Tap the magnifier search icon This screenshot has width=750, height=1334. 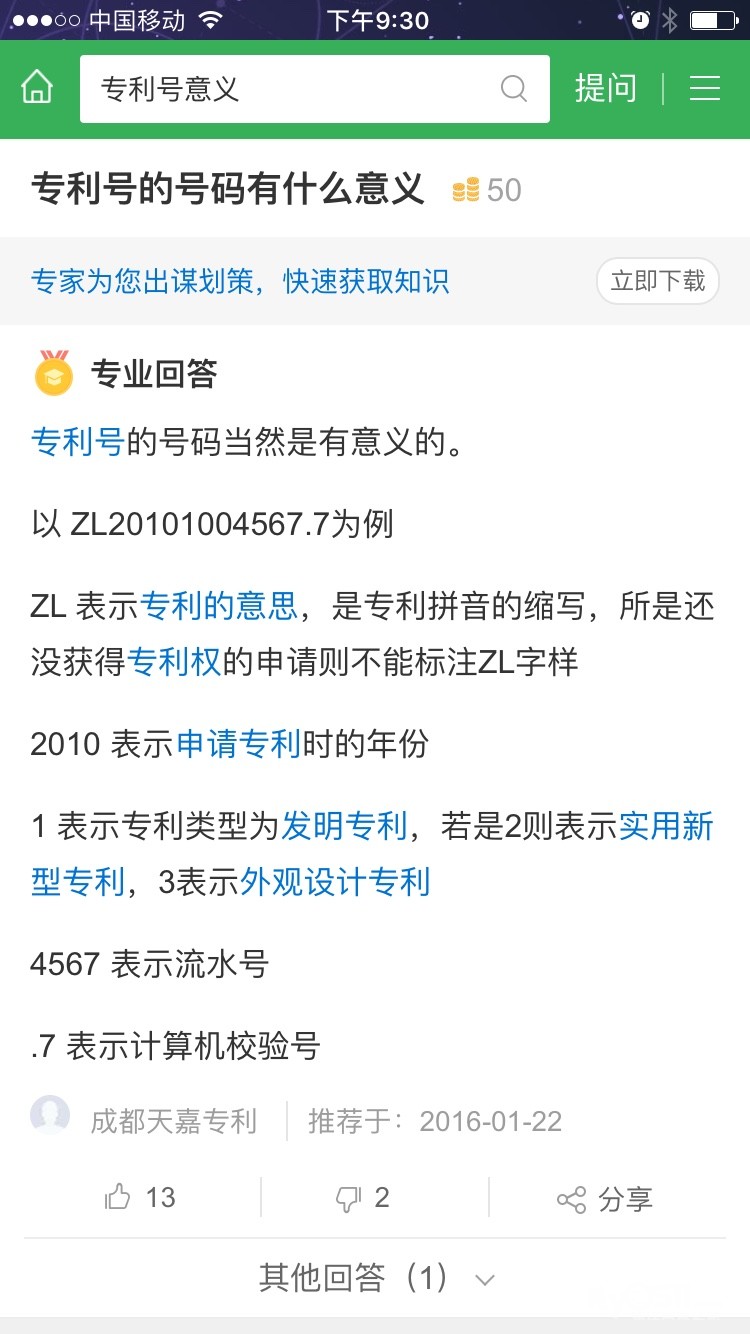point(513,89)
